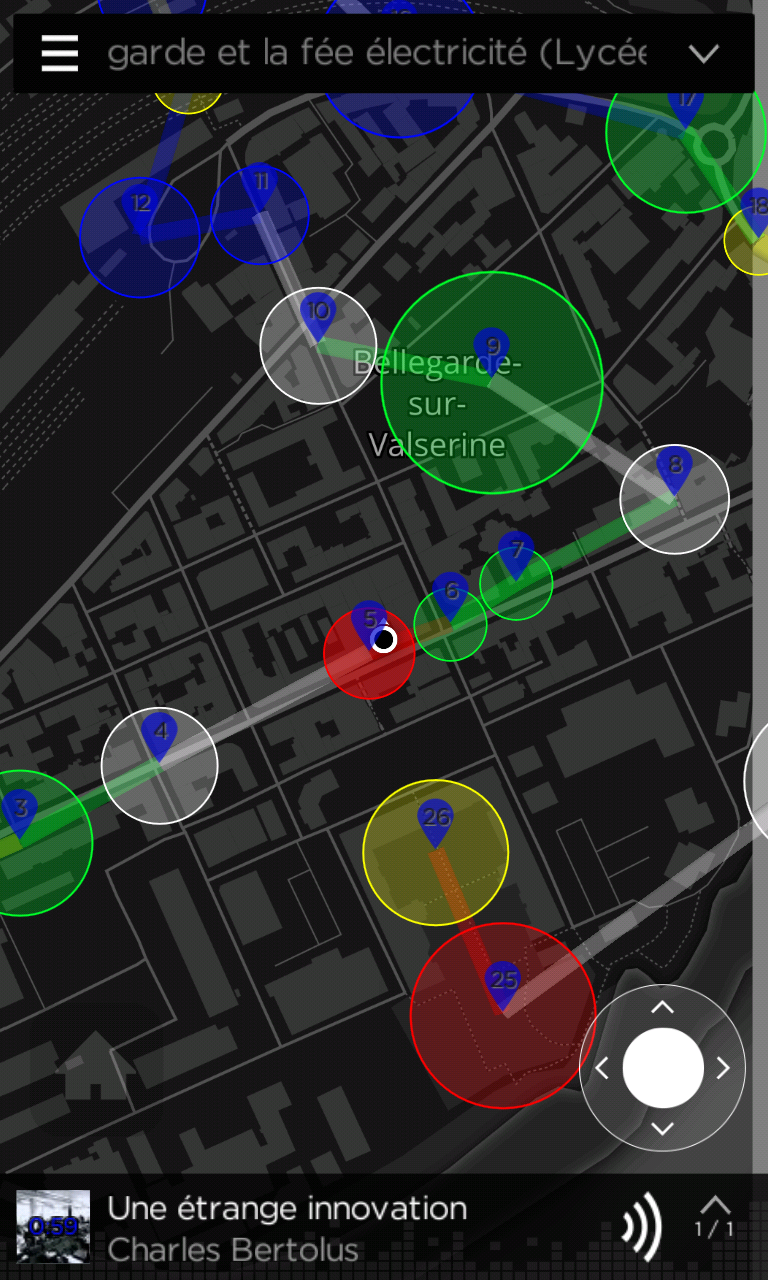Select map pin number 10

[317, 313]
